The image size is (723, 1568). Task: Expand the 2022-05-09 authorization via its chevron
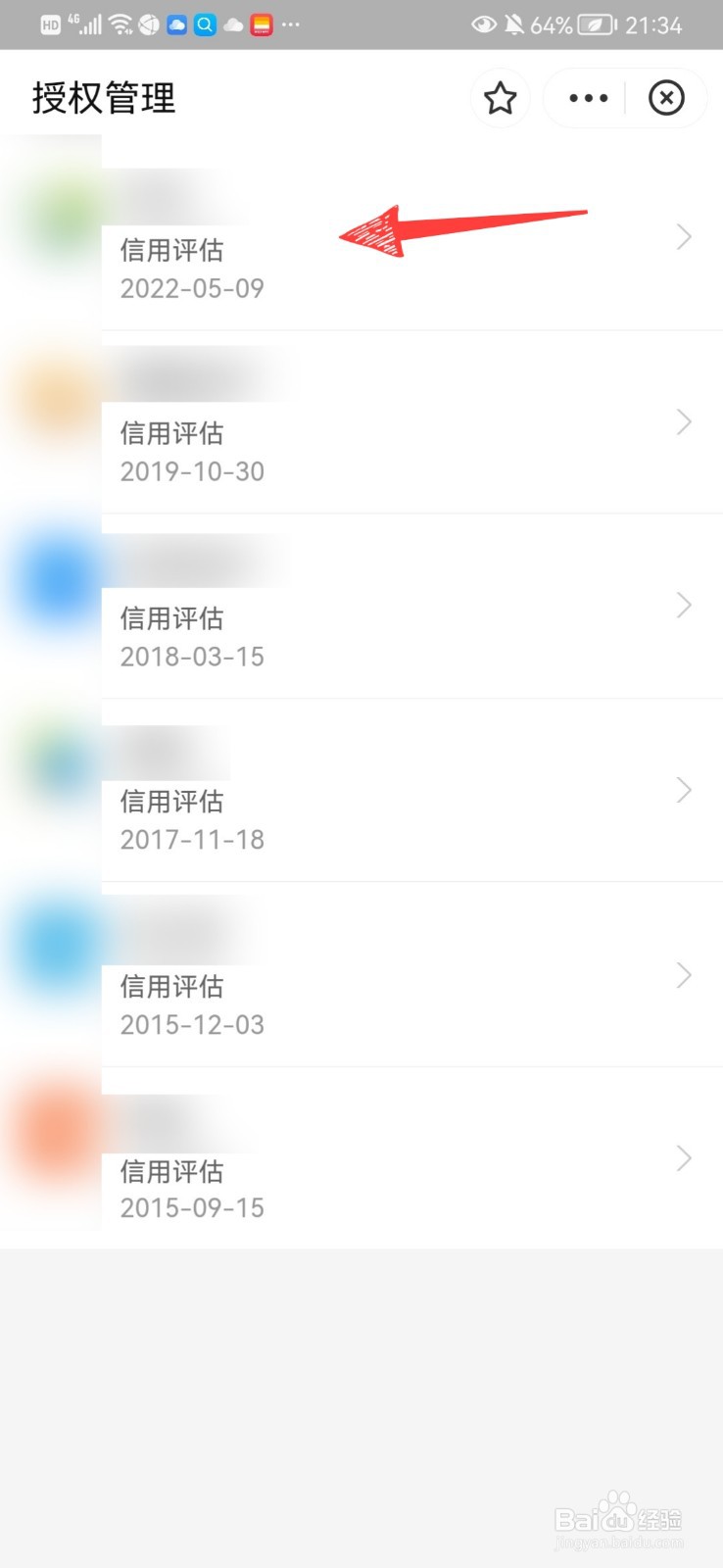tap(683, 236)
